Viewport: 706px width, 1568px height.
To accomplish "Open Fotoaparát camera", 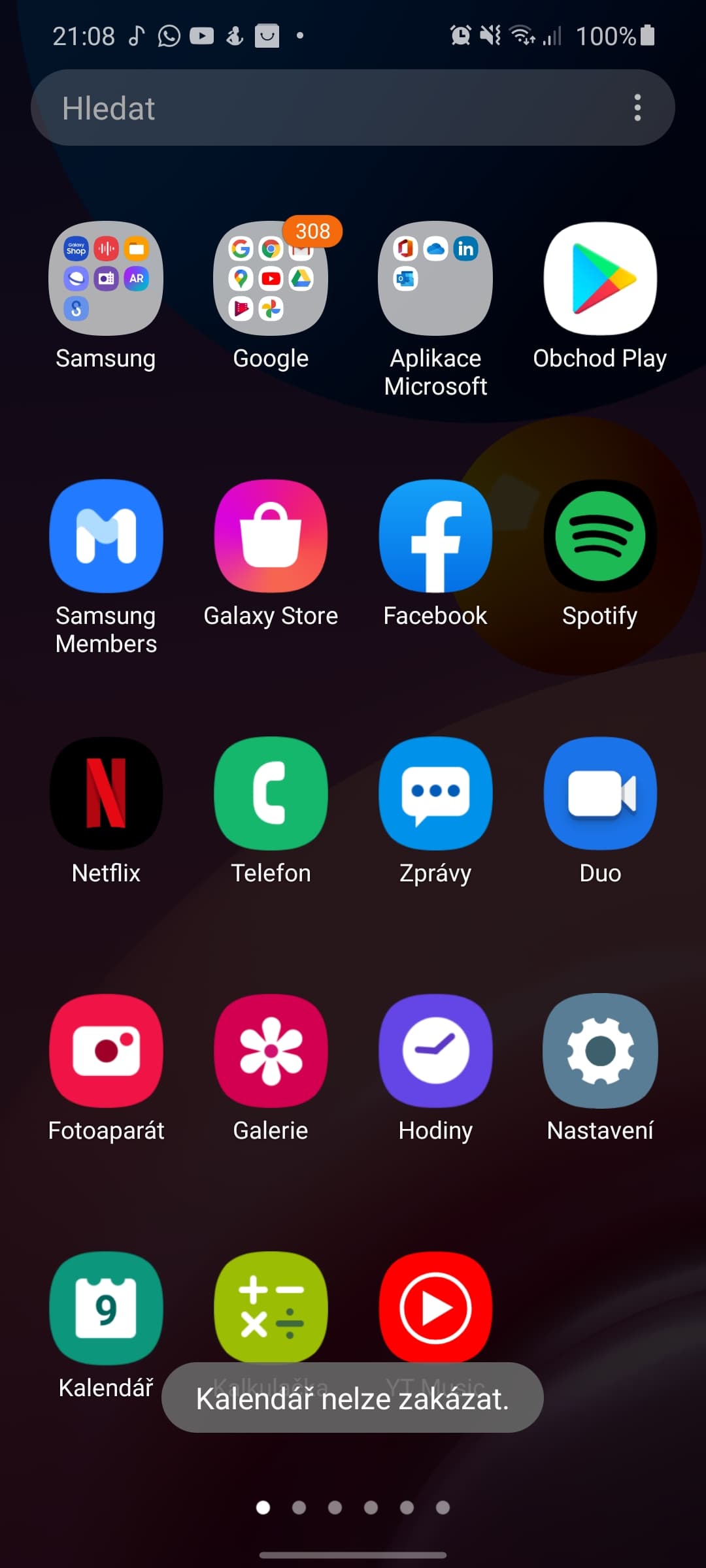I will 106,1051.
